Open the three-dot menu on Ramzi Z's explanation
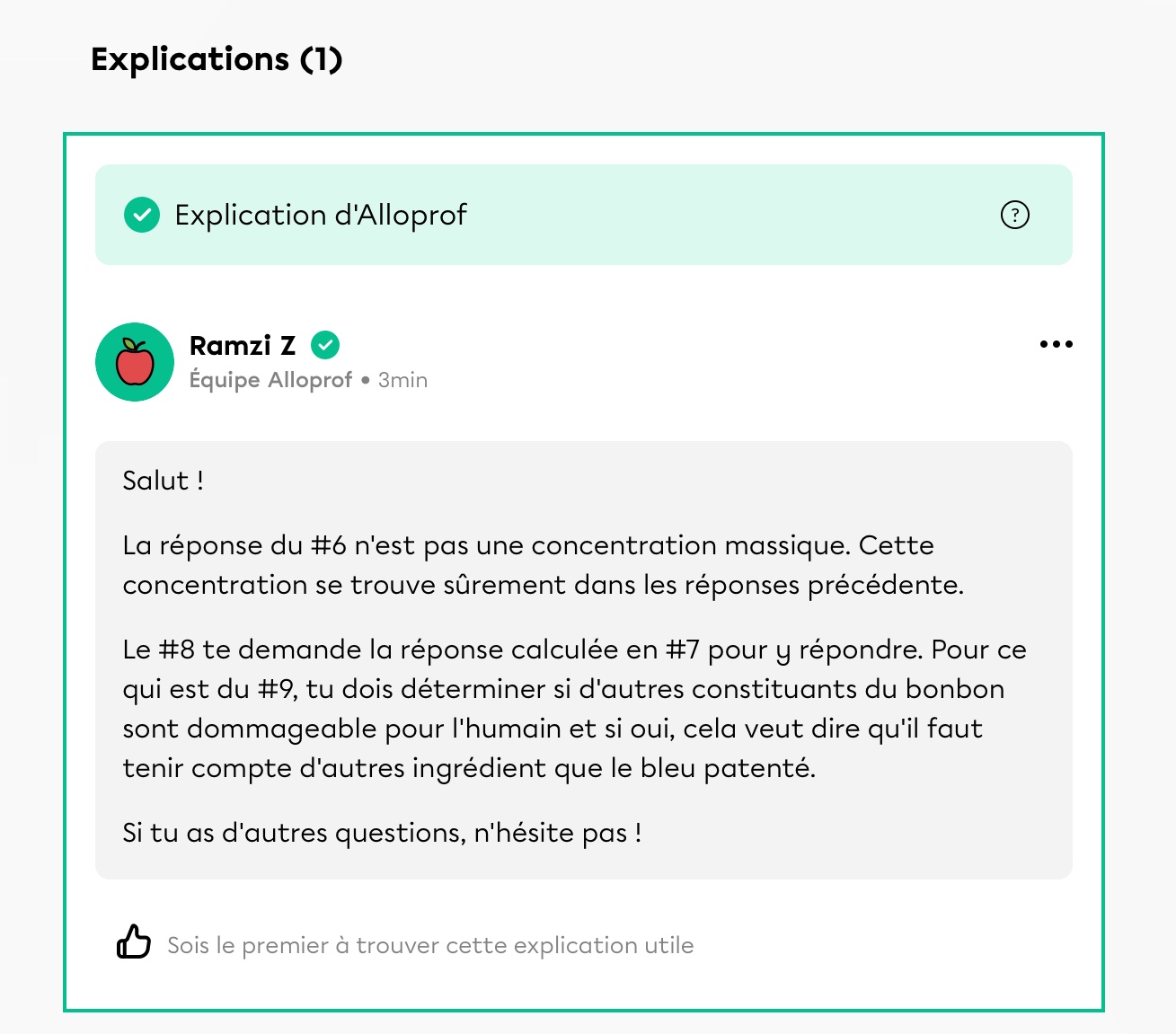Screen dimensions: 1176x1034 1056,344
